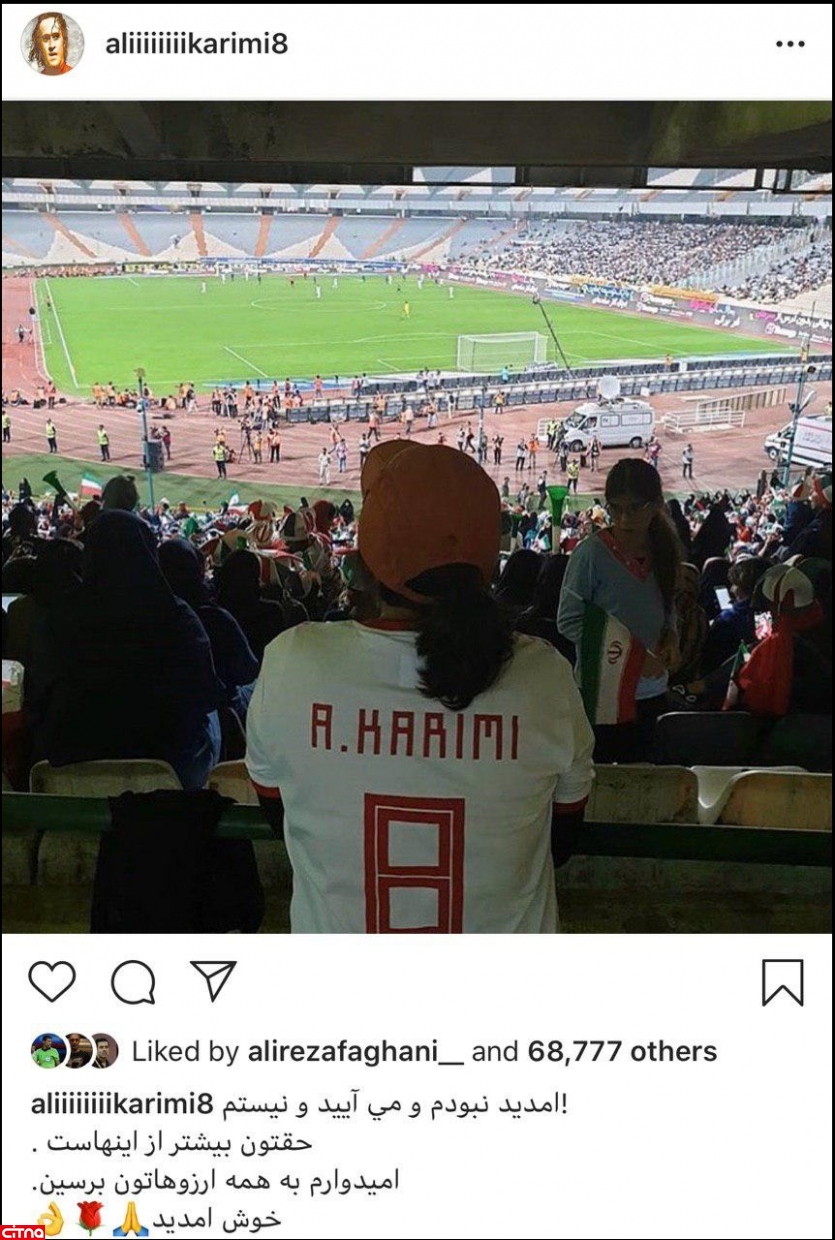Open aliiiiiiiikarimi8 username in the caption
This screenshot has height=1240, width=835.
[122, 1105]
